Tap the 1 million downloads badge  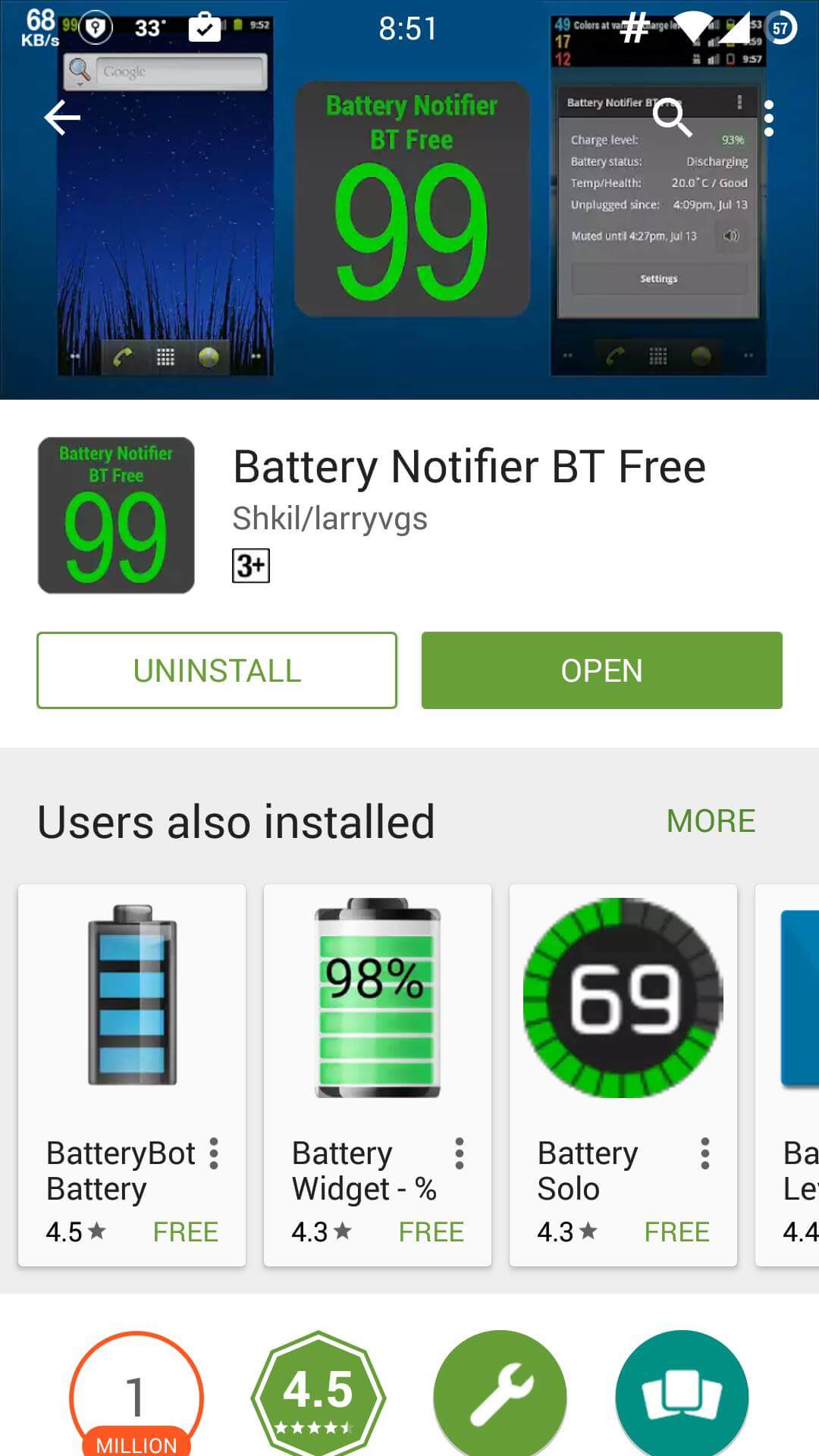tap(136, 1394)
